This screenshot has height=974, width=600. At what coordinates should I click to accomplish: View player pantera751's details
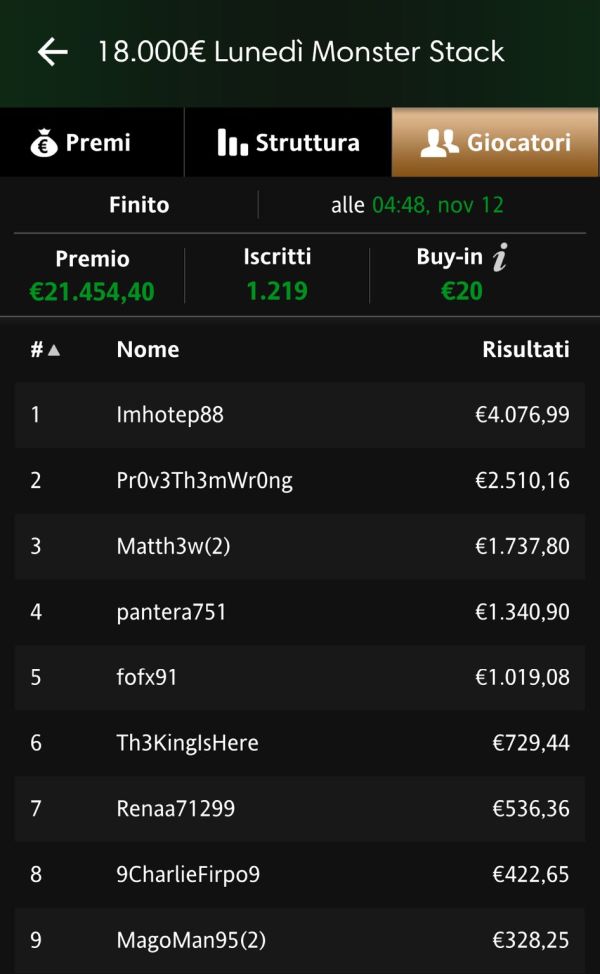300,612
